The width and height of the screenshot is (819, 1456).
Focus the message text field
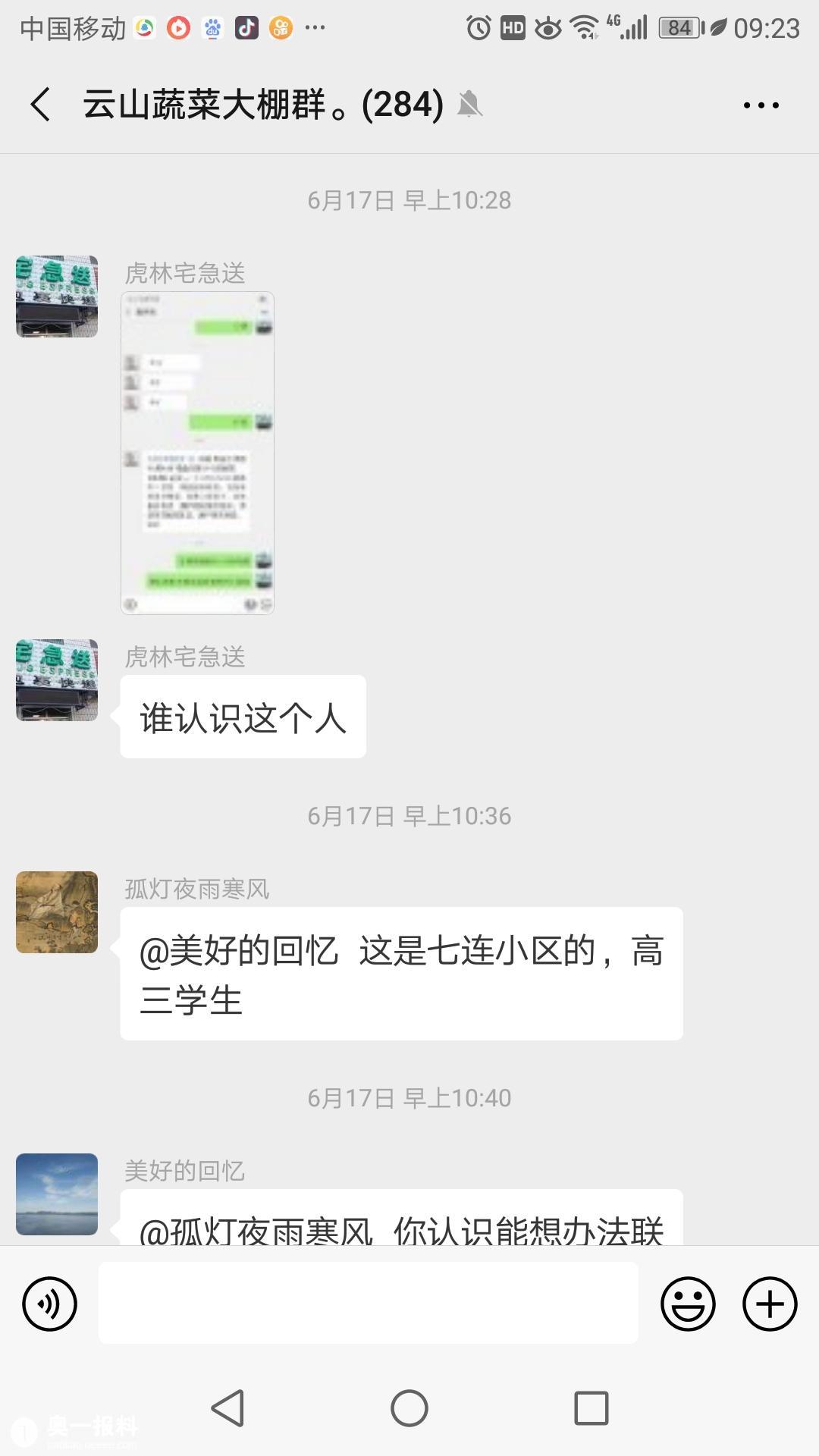click(x=368, y=1303)
